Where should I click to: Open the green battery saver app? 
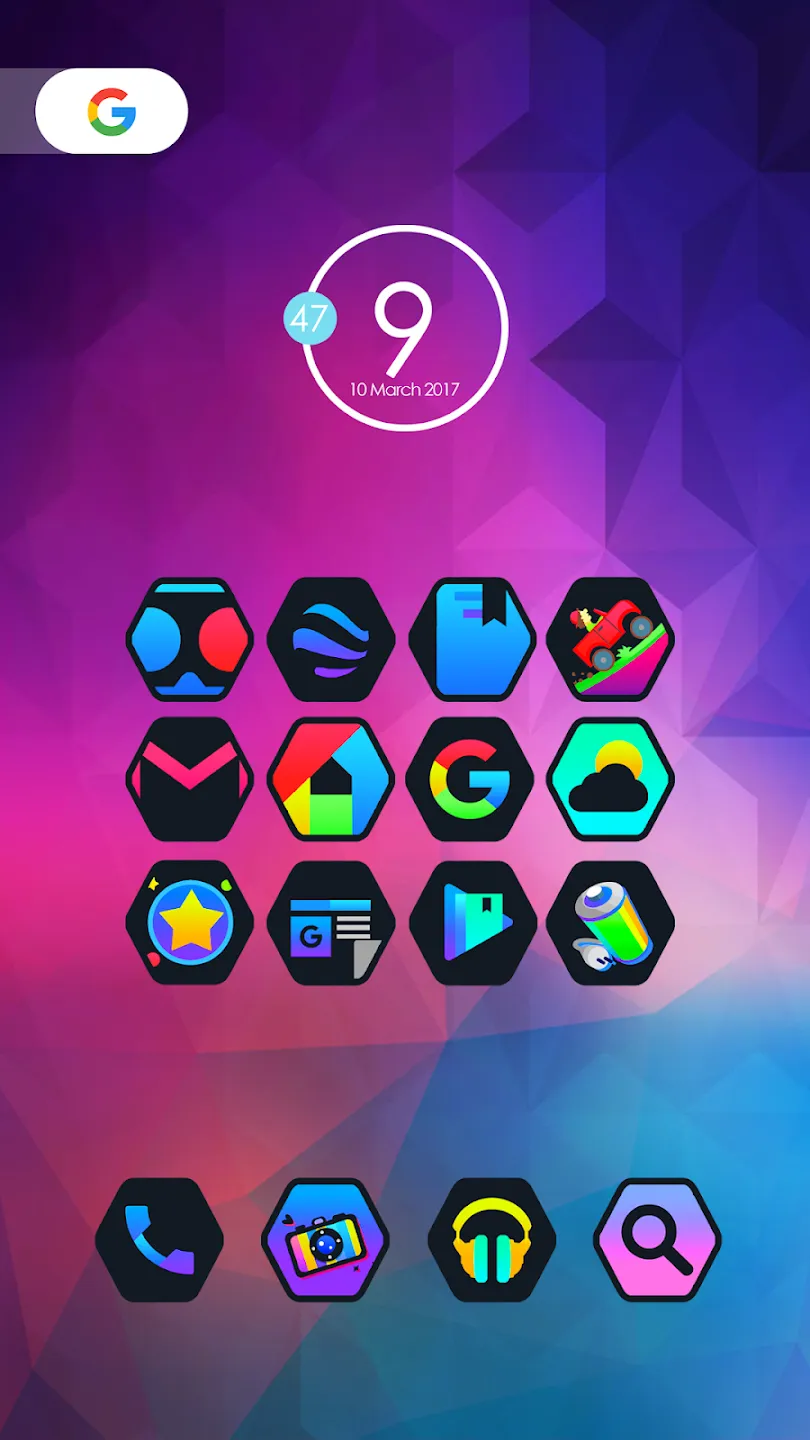(611, 922)
